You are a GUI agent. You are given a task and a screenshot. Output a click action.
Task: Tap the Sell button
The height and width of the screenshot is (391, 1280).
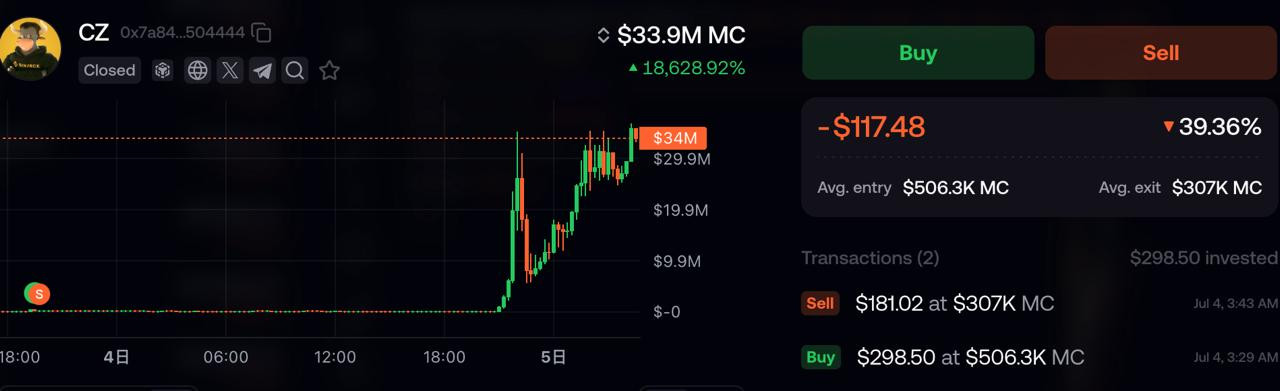pyautogui.click(x=1161, y=53)
